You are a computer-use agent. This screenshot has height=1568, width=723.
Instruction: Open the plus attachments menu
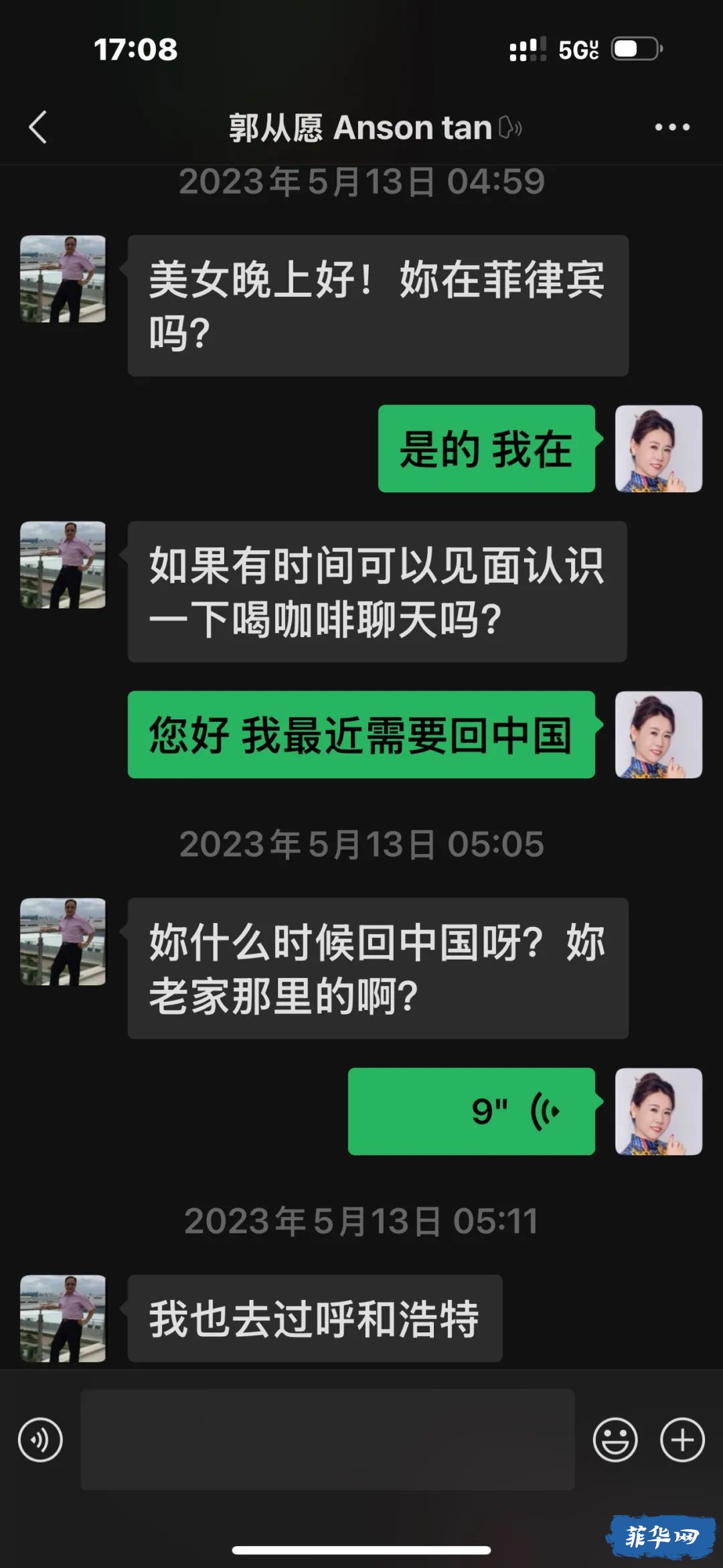click(682, 1440)
